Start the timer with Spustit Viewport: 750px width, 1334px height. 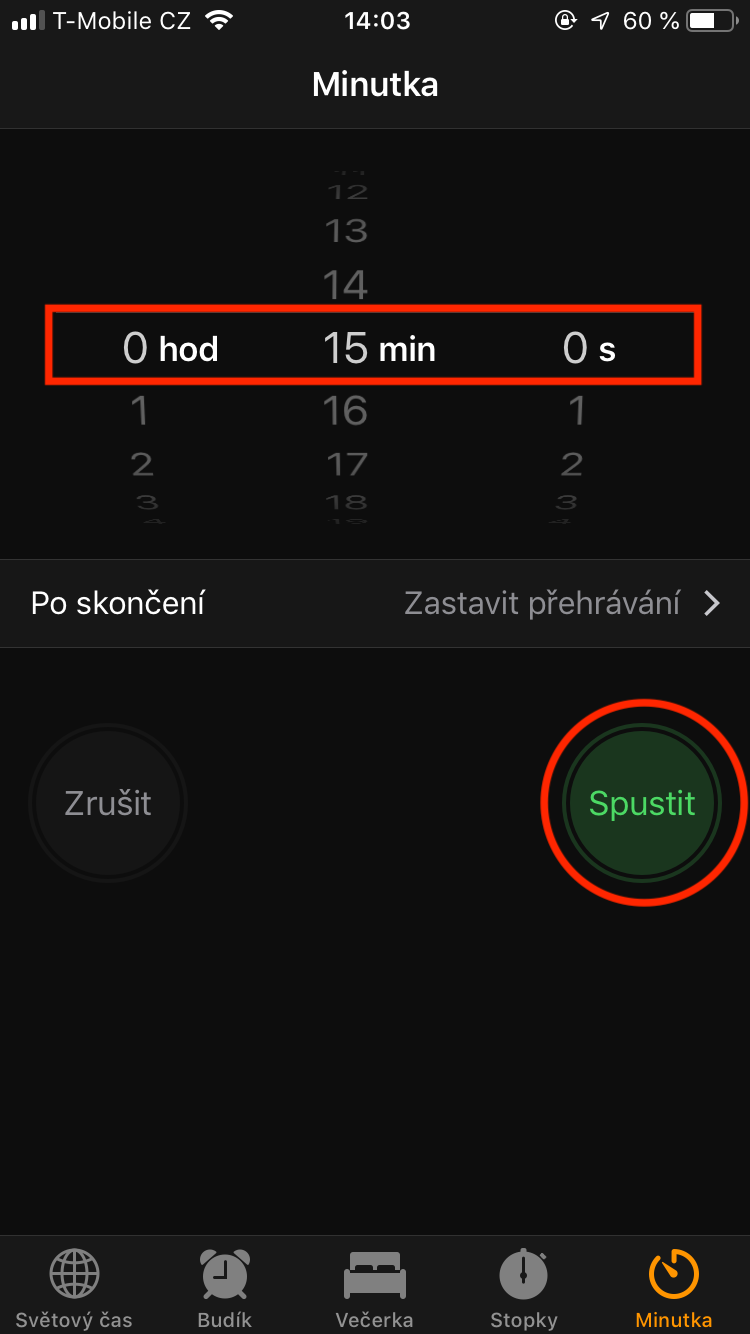[x=642, y=803]
